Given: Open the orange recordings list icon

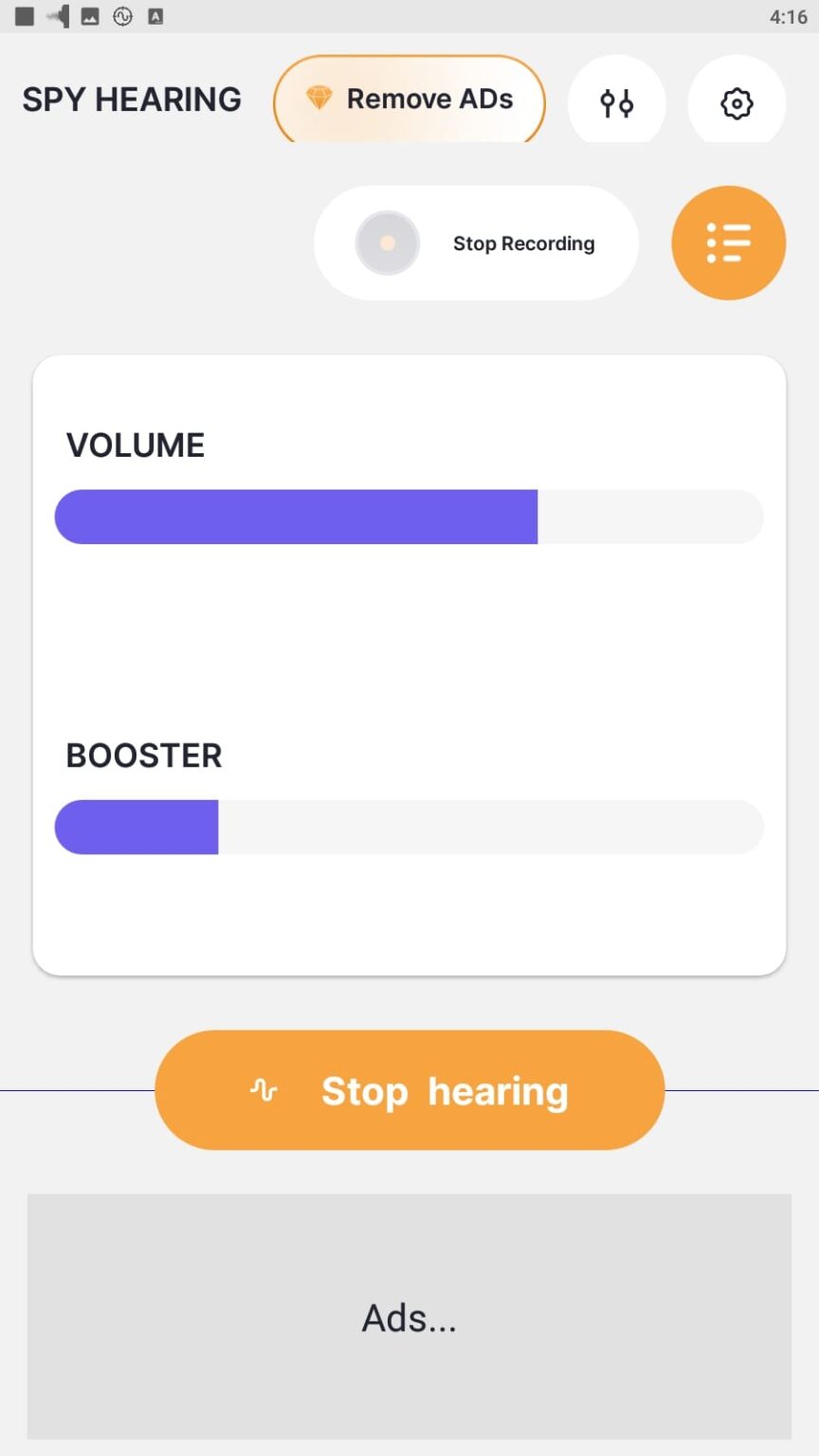Looking at the screenshot, I should point(728,243).
